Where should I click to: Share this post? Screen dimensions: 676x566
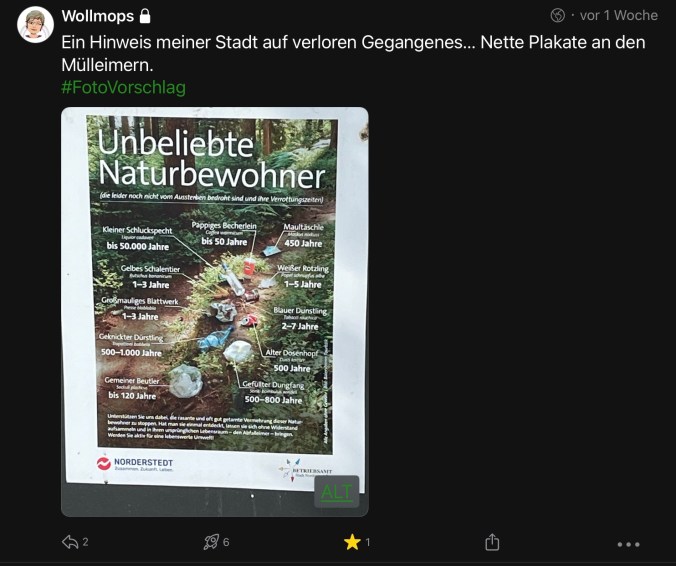tap(492, 542)
